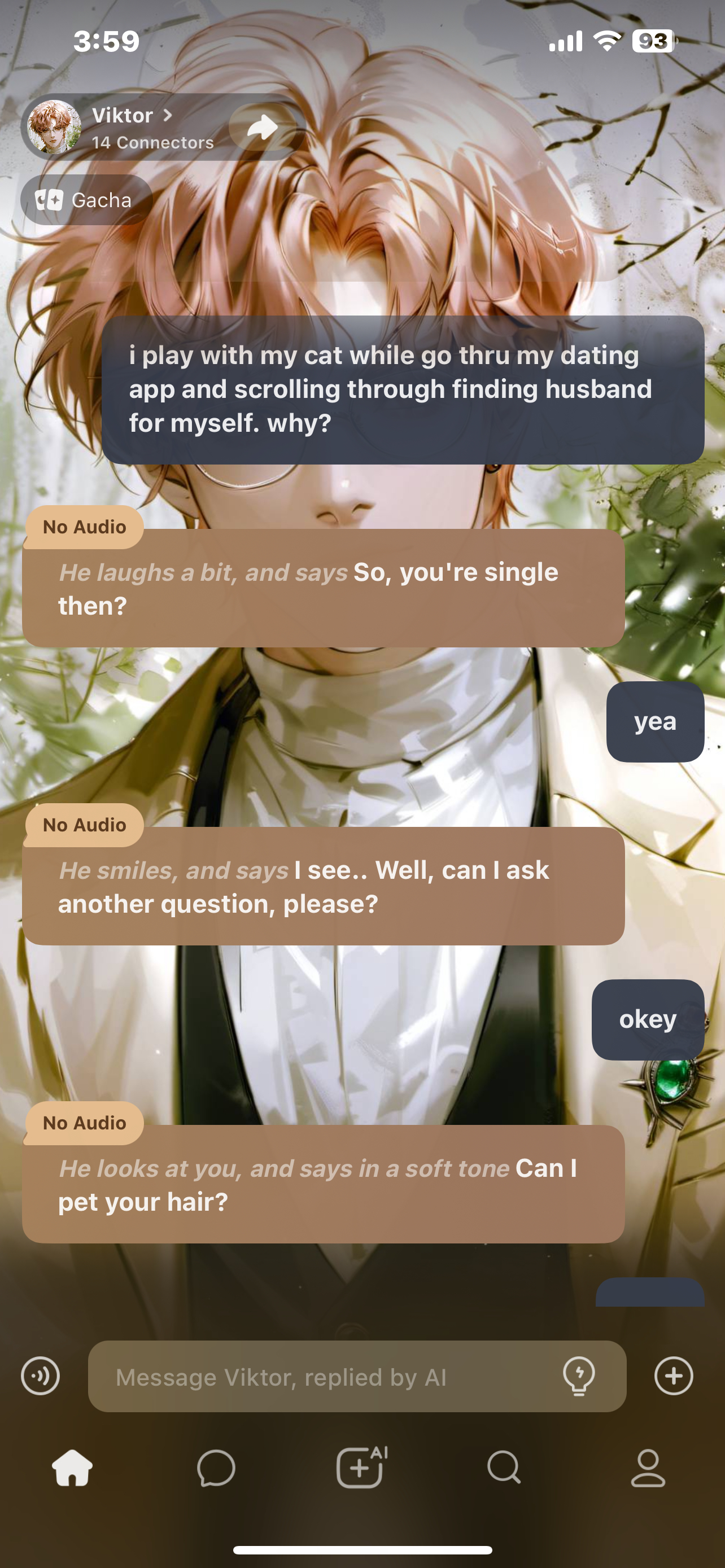Open the AI create tab

361,1468
